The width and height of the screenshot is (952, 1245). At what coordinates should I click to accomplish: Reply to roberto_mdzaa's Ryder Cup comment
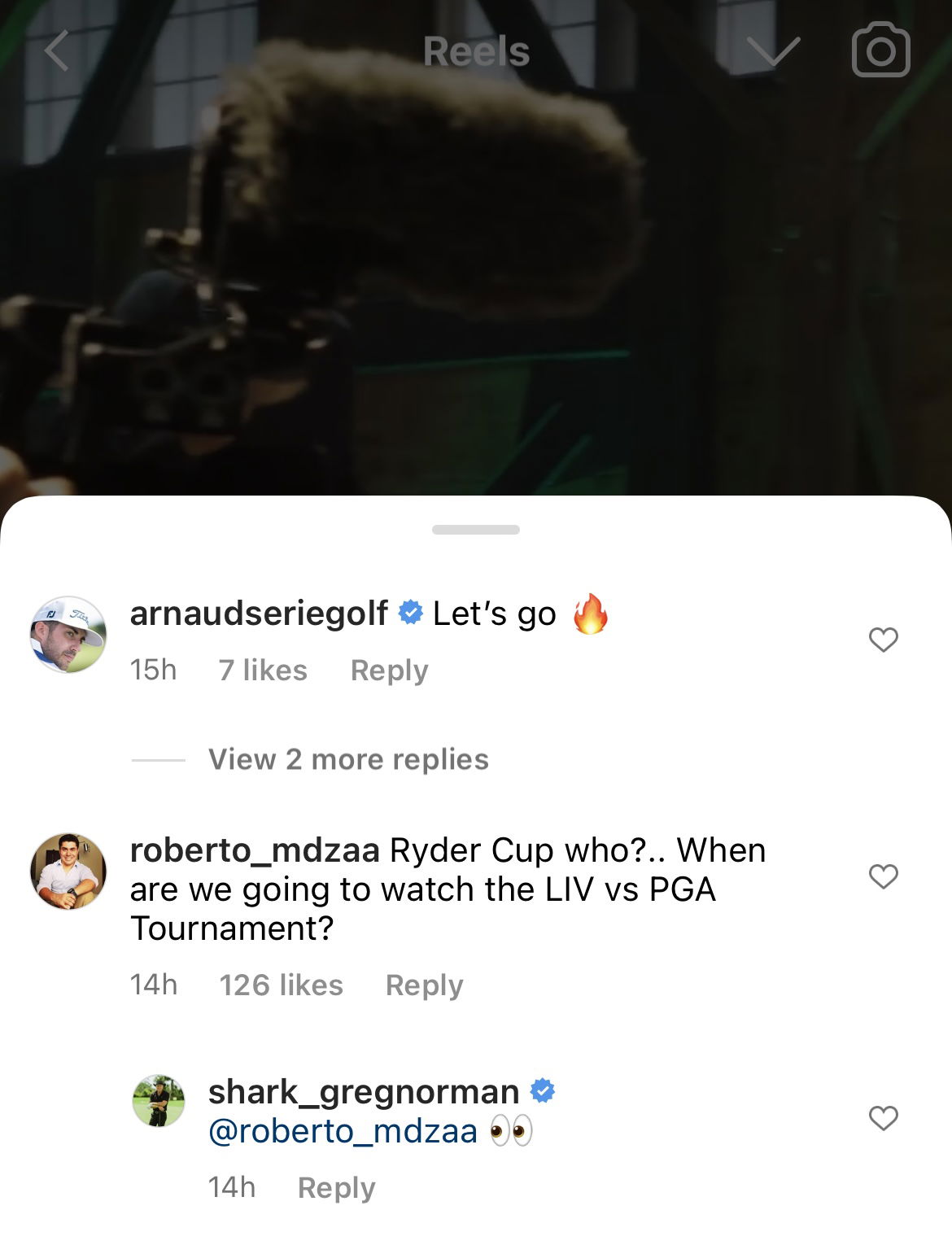tap(424, 985)
